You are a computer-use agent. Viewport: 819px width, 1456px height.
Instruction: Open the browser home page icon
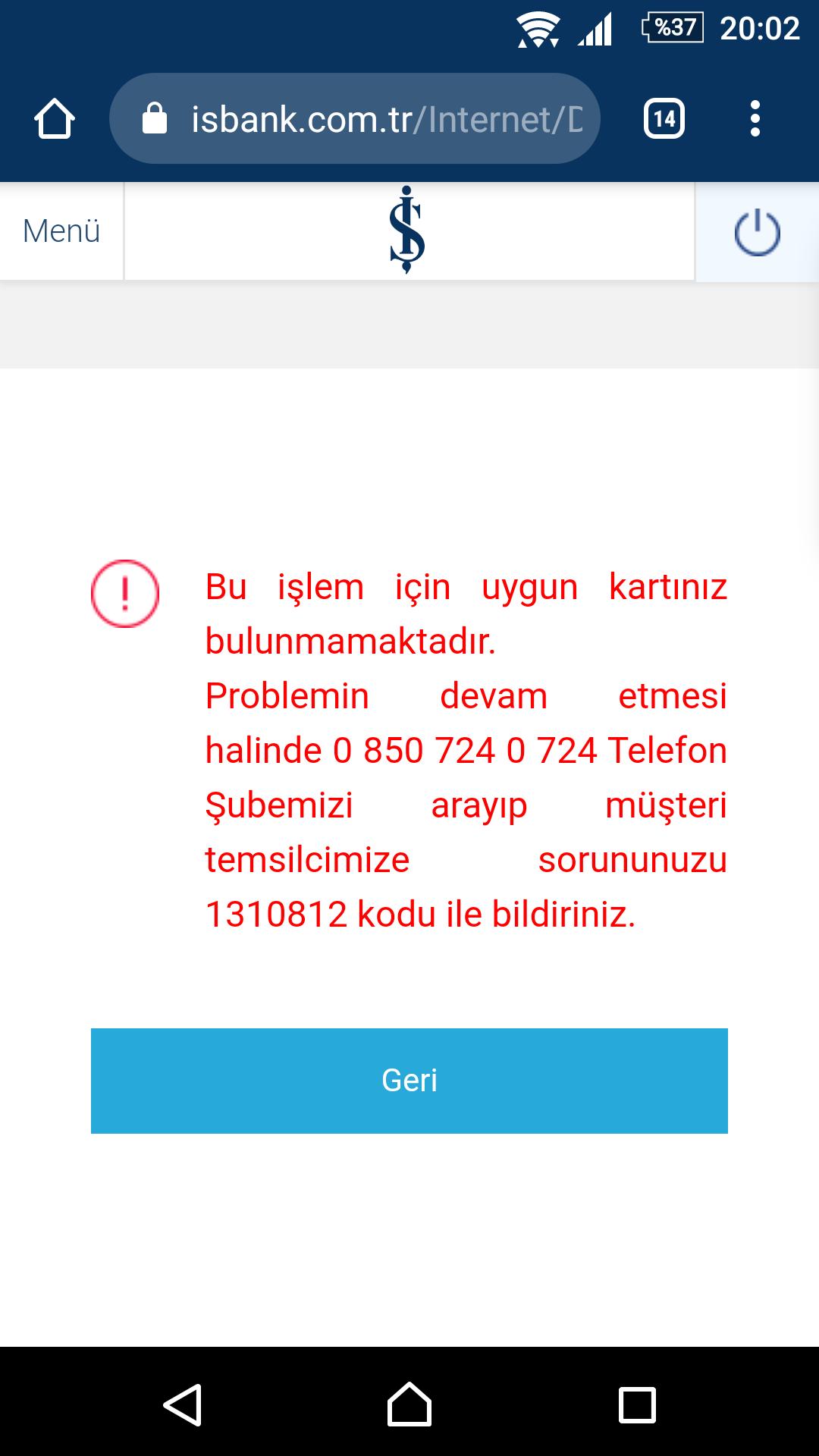pyautogui.click(x=55, y=119)
